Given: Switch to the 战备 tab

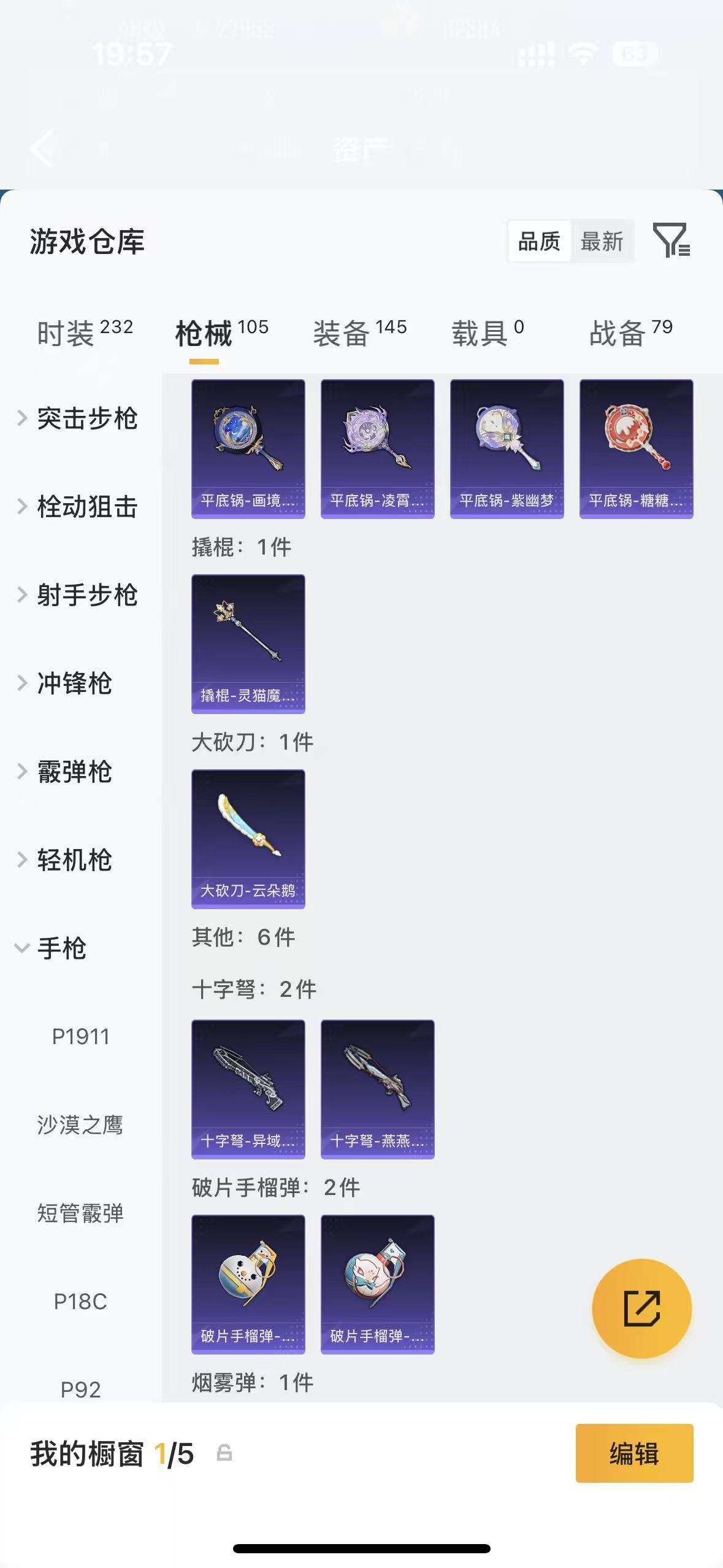Looking at the screenshot, I should point(616,332).
